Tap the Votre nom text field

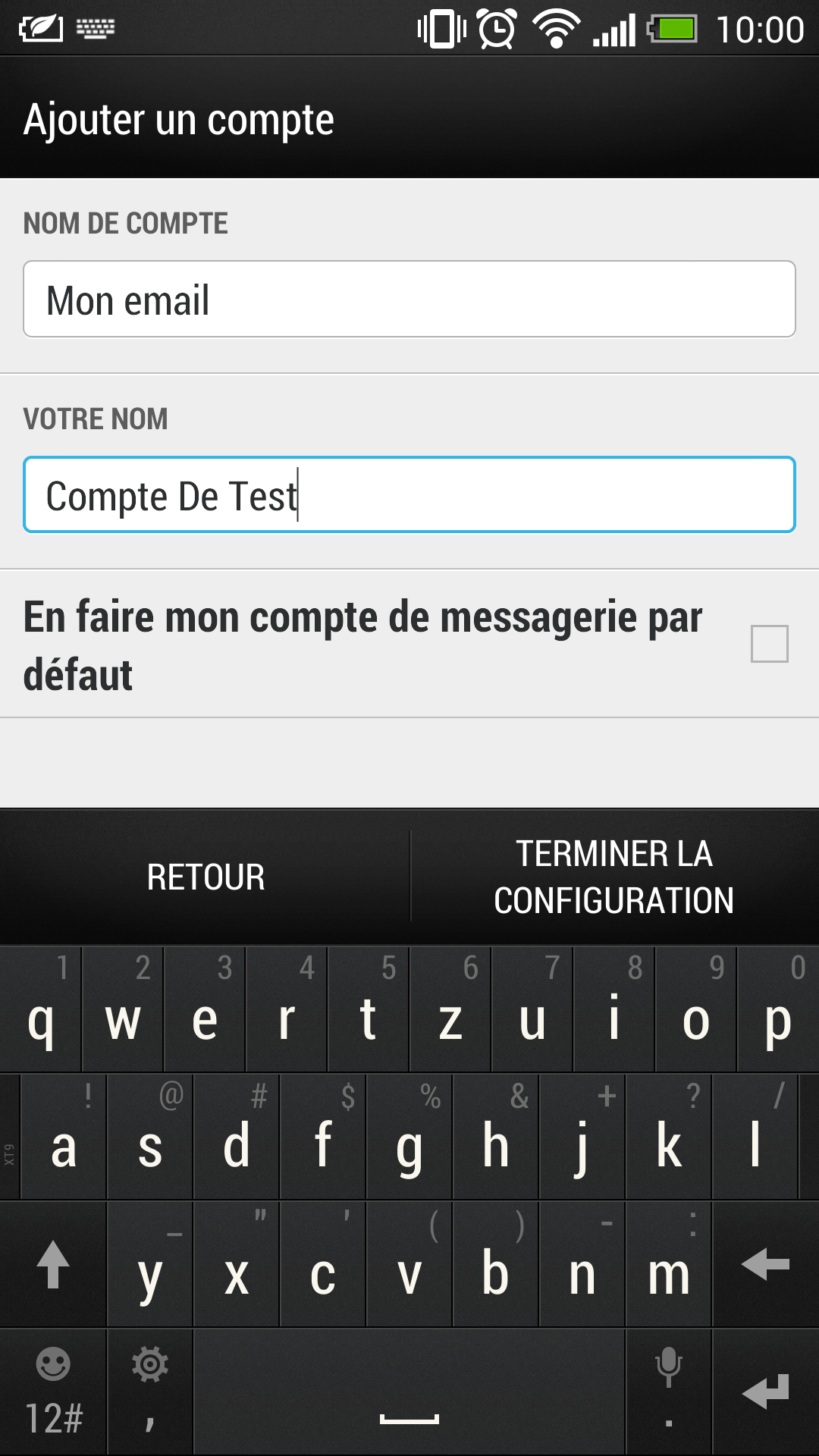[x=409, y=494]
